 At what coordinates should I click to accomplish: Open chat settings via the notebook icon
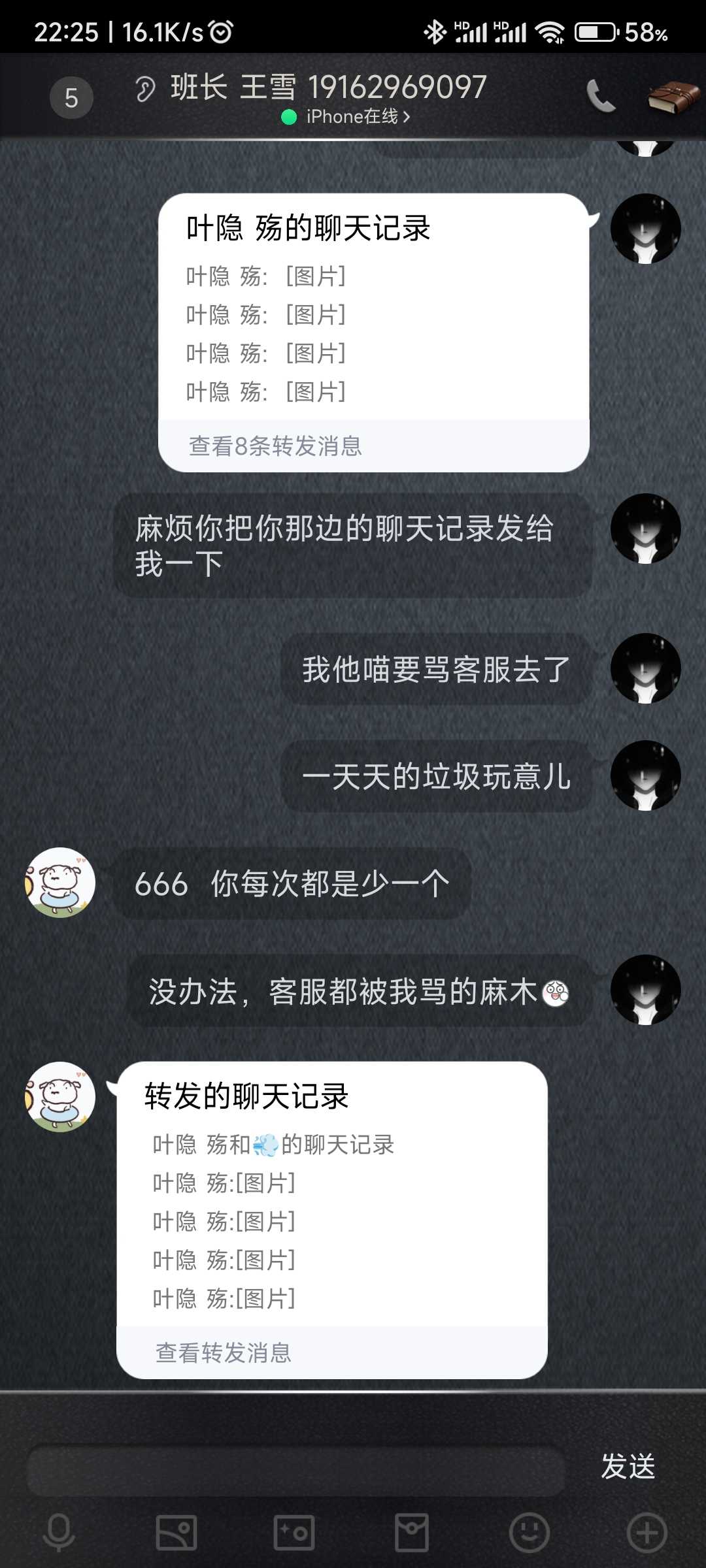[x=673, y=98]
